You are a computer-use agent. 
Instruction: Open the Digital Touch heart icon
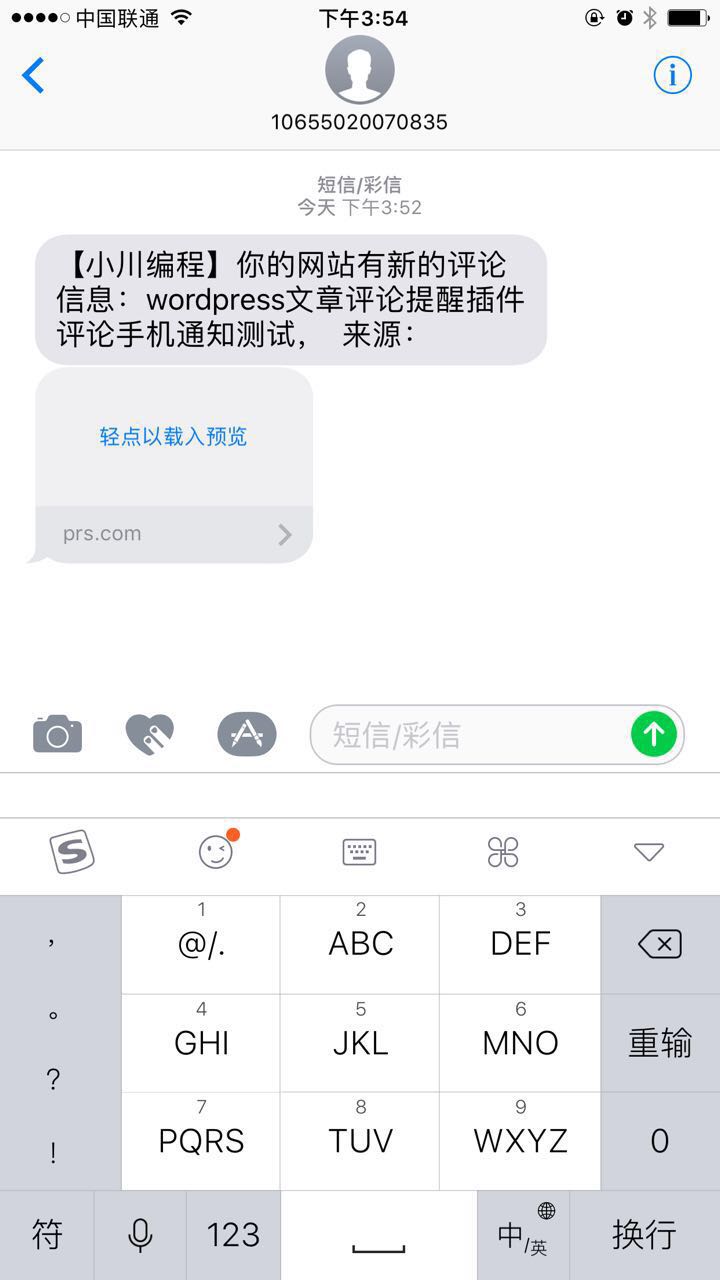click(150, 735)
